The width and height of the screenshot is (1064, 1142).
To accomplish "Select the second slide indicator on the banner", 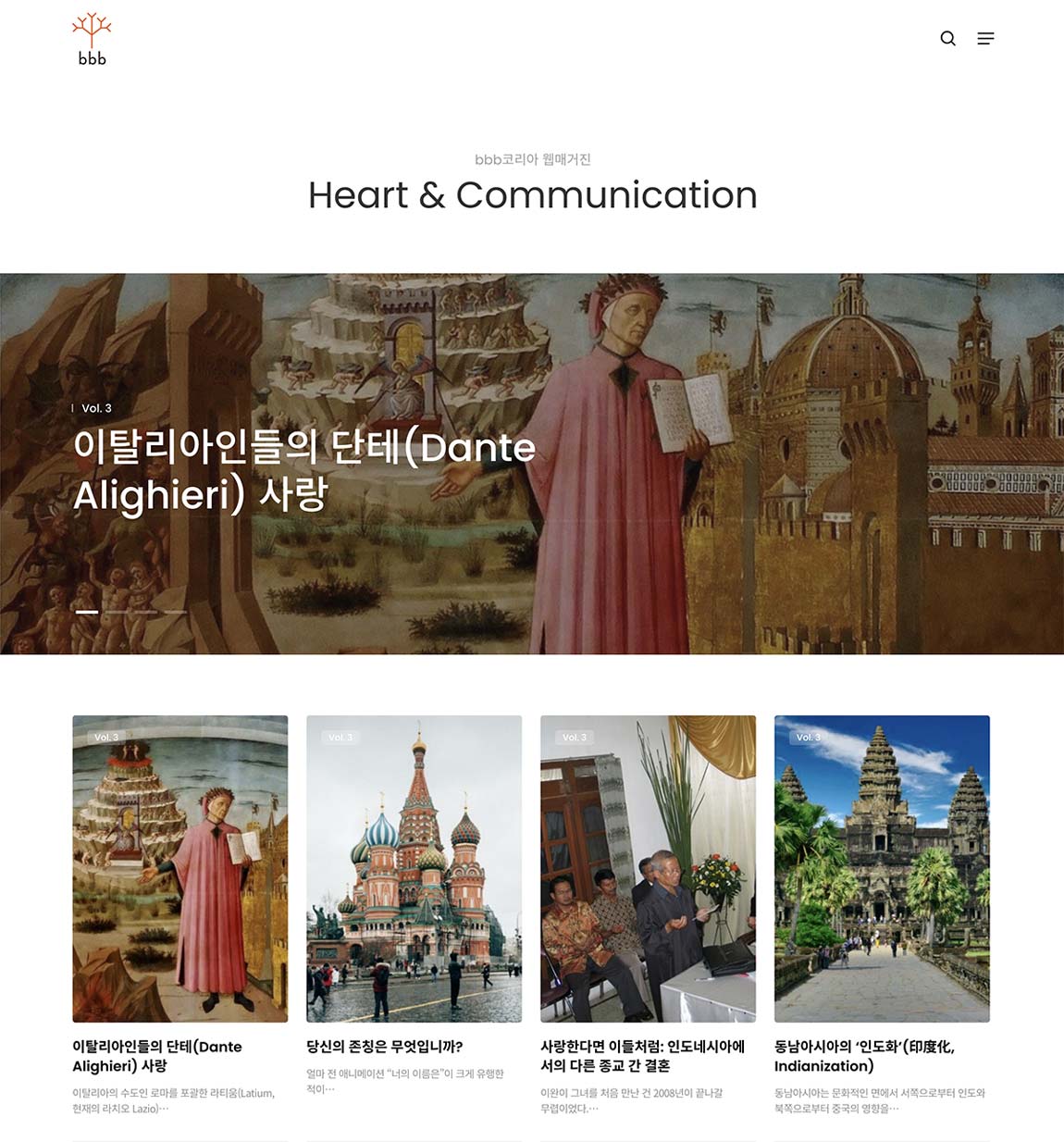I will (x=117, y=612).
